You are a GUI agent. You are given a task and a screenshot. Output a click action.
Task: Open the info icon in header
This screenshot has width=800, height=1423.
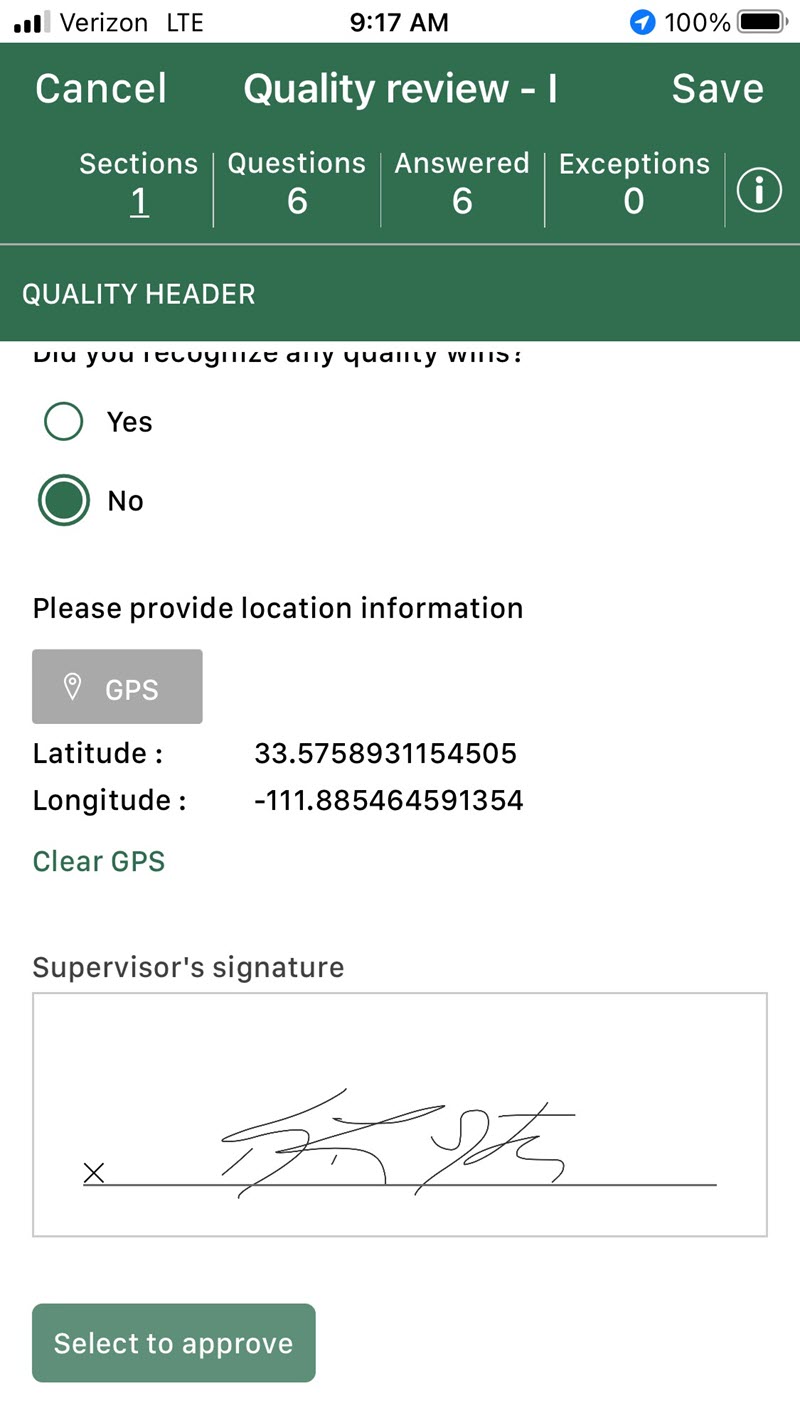pyautogui.click(x=758, y=190)
